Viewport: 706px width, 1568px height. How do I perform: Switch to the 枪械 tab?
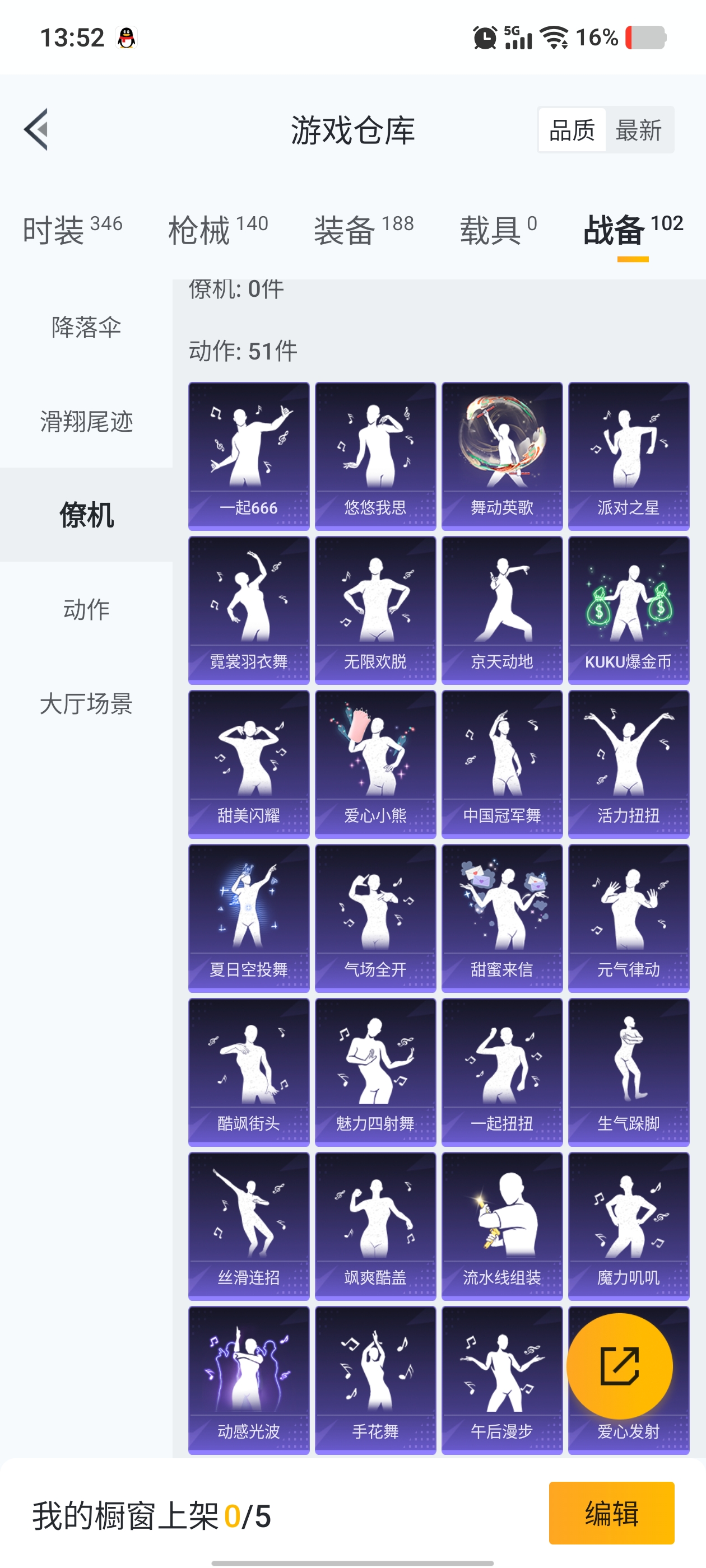click(x=217, y=231)
